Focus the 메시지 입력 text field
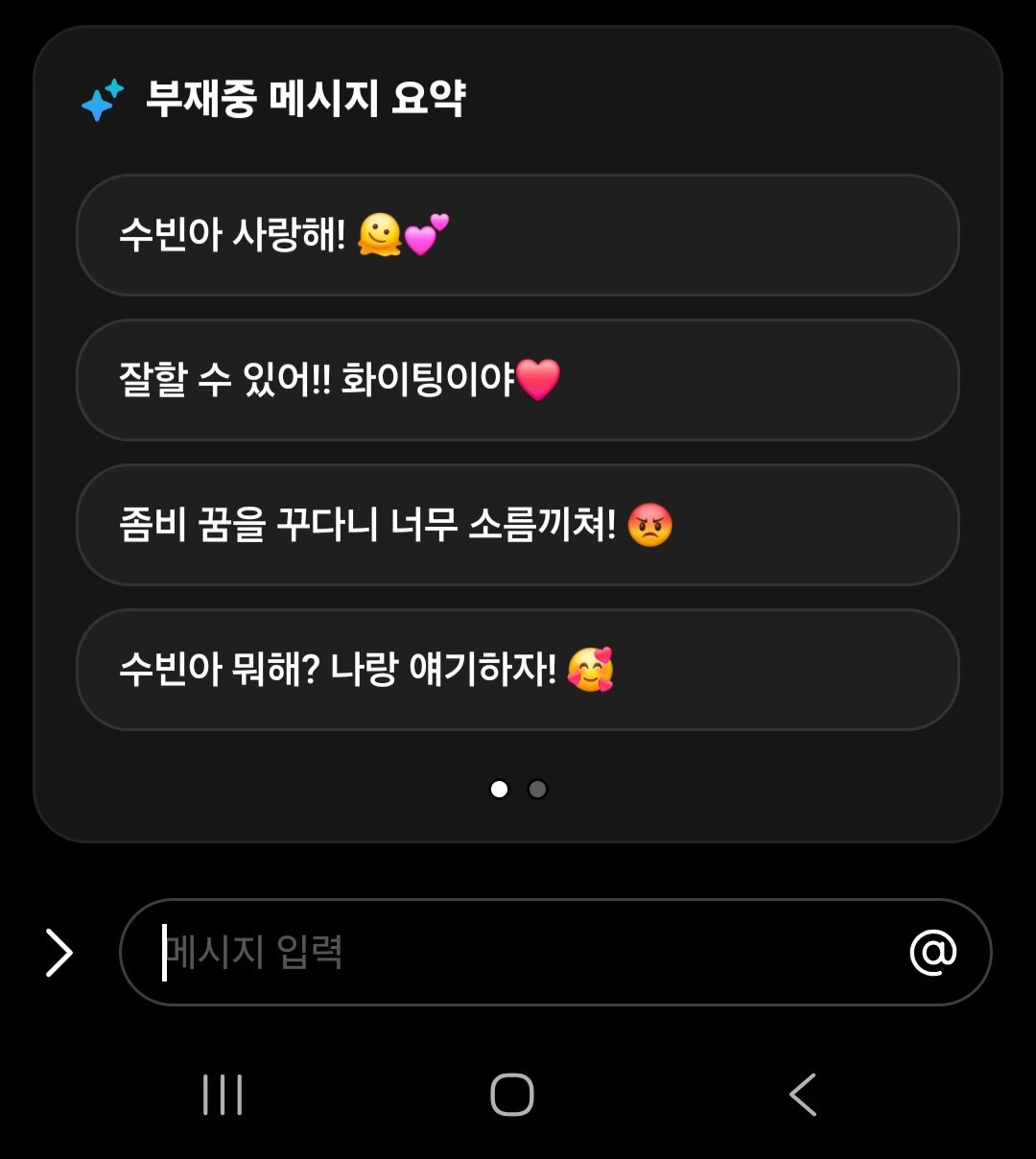The width and height of the screenshot is (1036, 1159). [518, 952]
